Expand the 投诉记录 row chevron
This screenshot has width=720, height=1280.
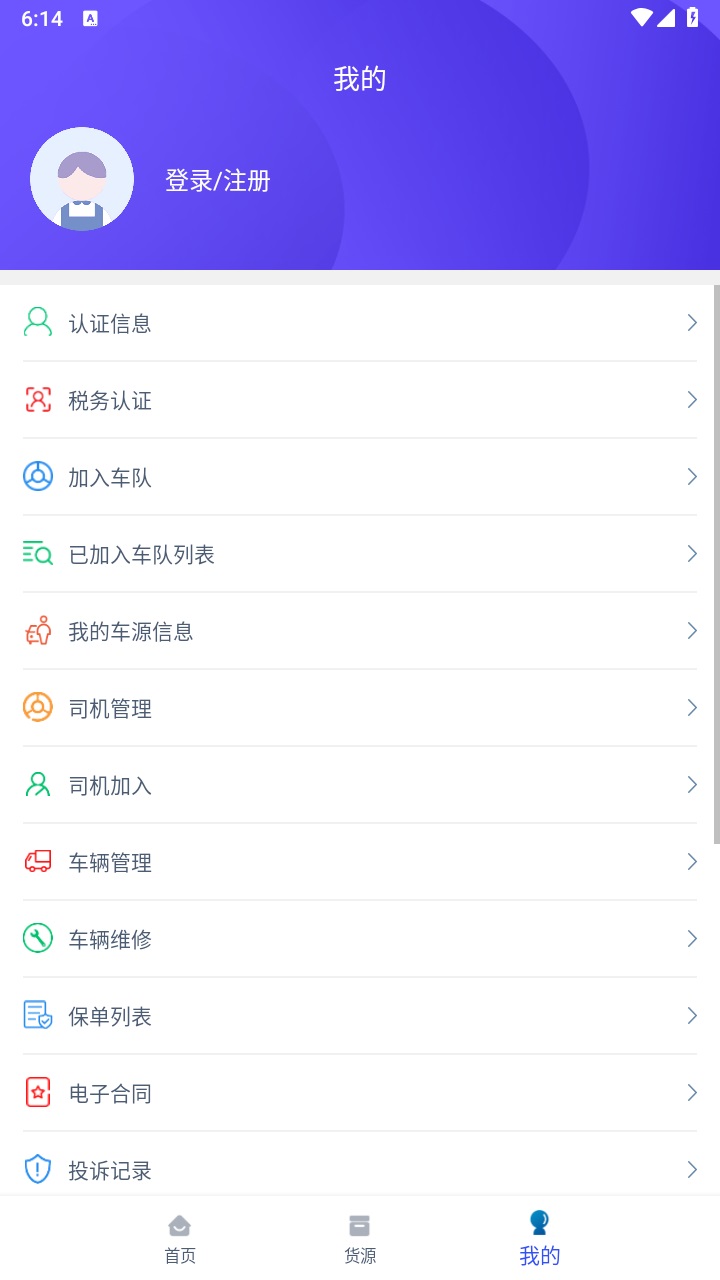pyautogui.click(x=691, y=1170)
